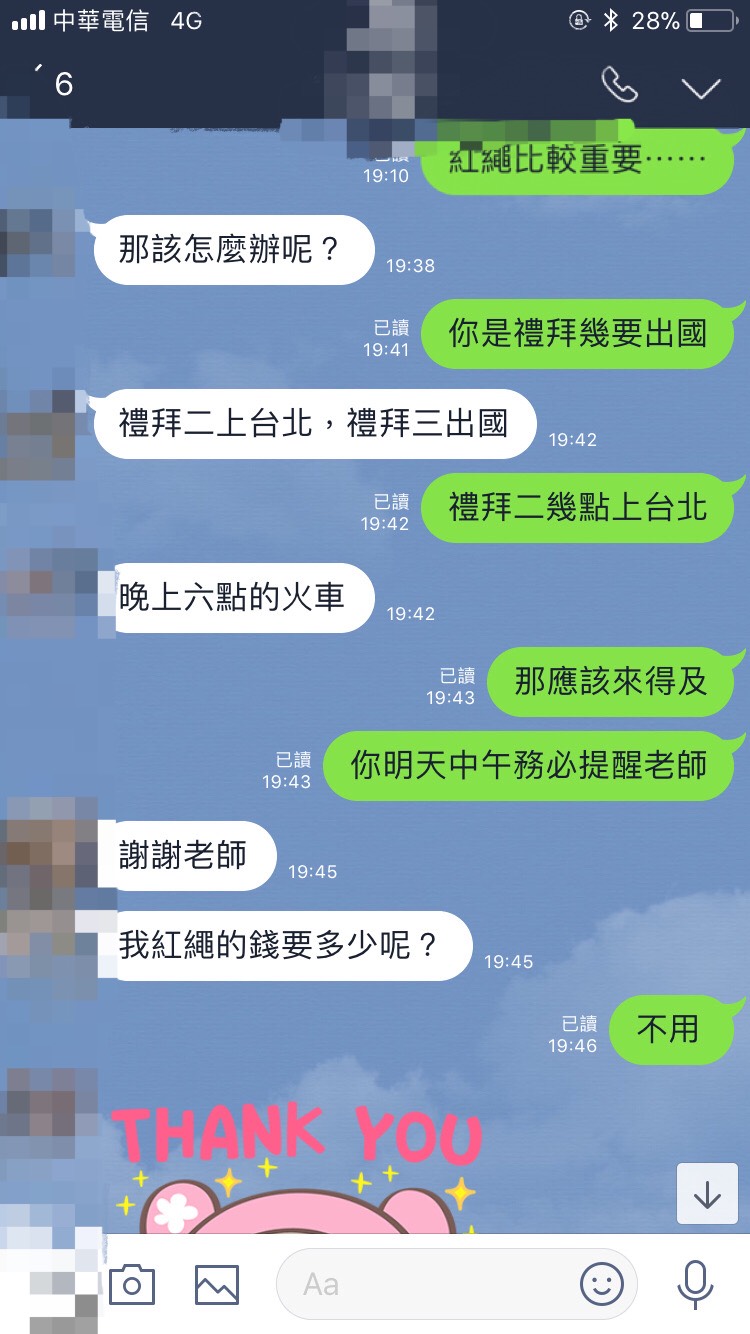Open the camera to take a photo
Image resolution: width=750 pixels, height=1334 pixels.
click(132, 1283)
